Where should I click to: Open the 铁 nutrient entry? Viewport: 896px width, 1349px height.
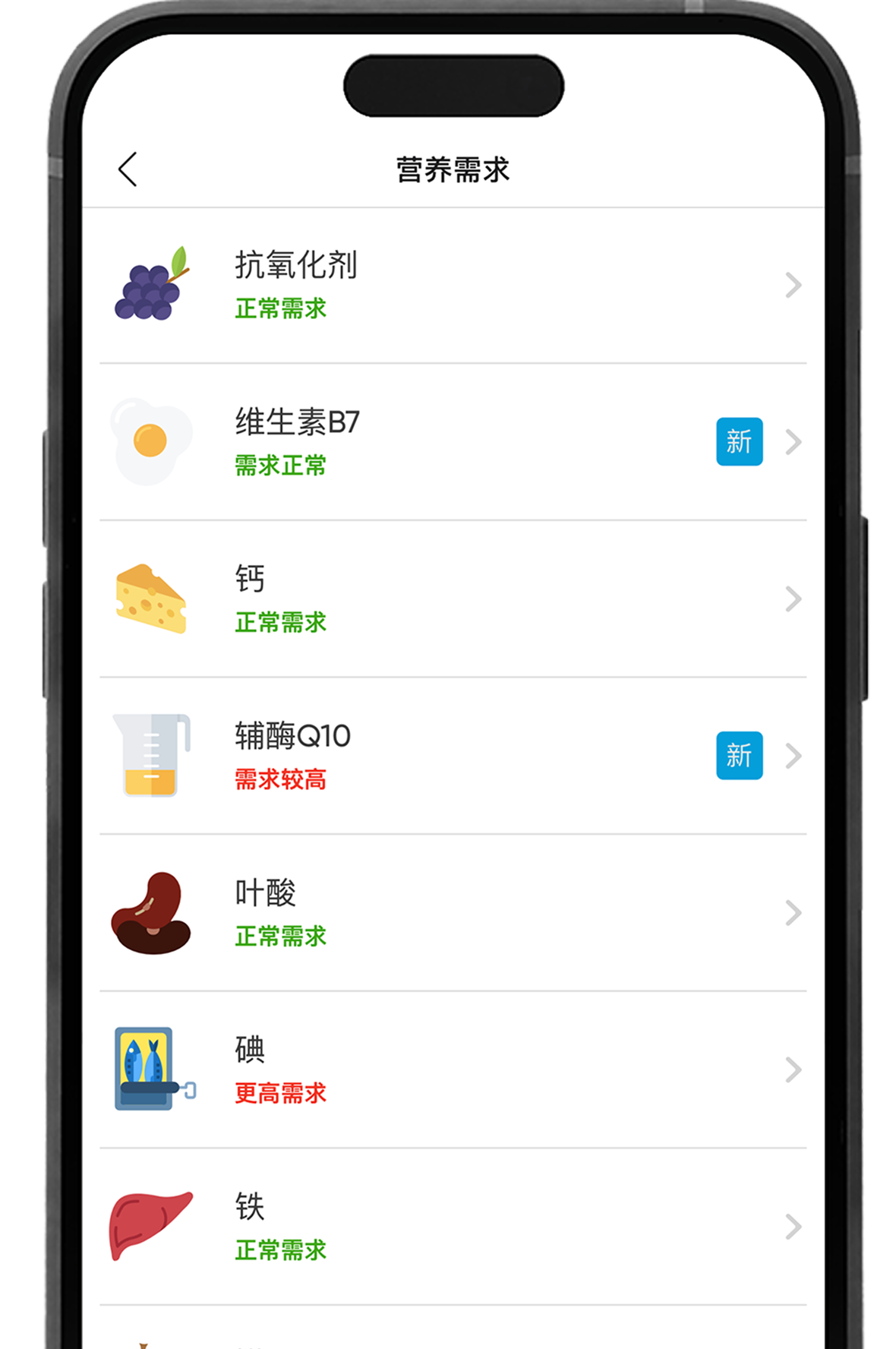(x=453, y=1227)
